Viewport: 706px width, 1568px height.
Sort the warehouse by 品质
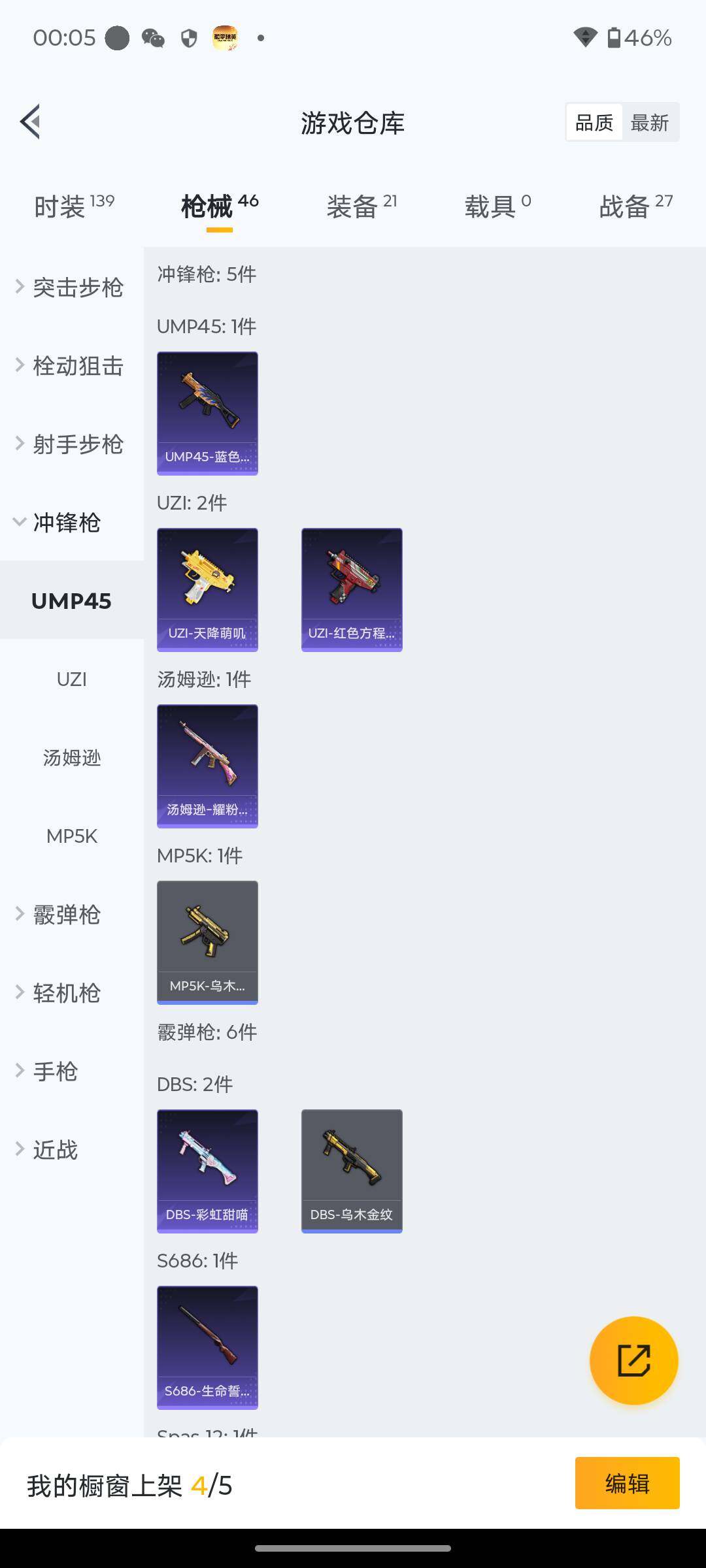coord(594,122)
